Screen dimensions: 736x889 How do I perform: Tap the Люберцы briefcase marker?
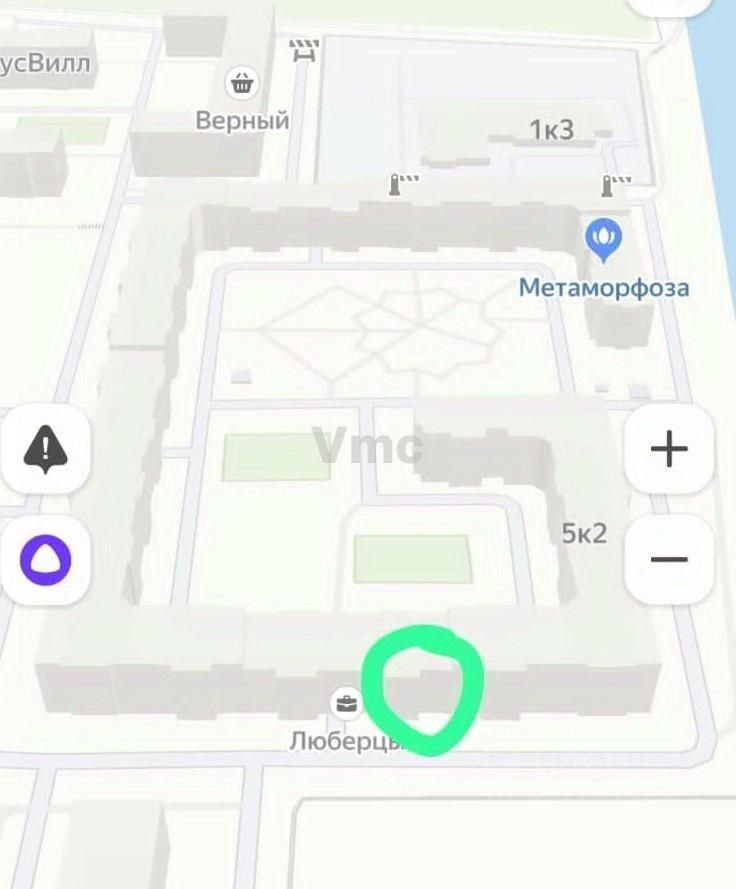(345, 703)
